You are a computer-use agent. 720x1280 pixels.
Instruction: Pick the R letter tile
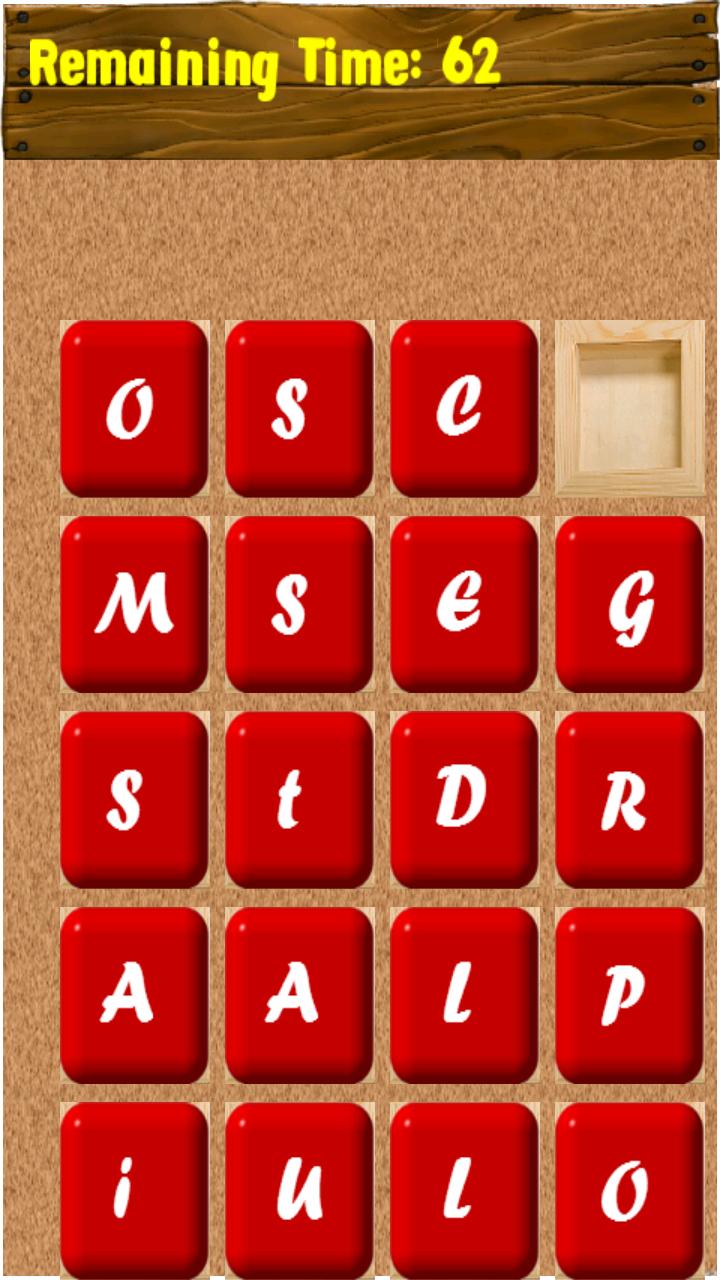point(629,799)
